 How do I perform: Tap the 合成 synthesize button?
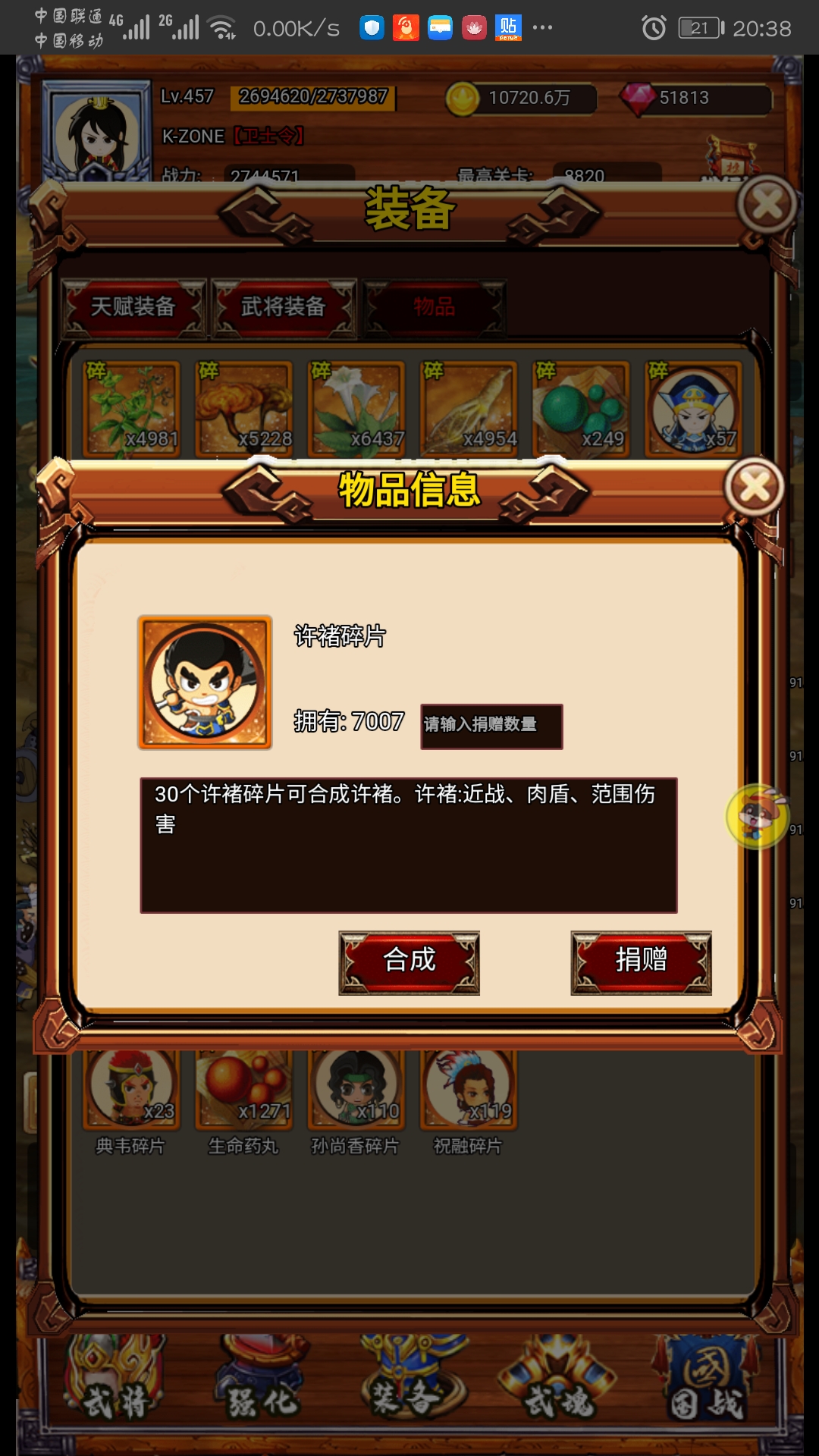coord(409,962)
